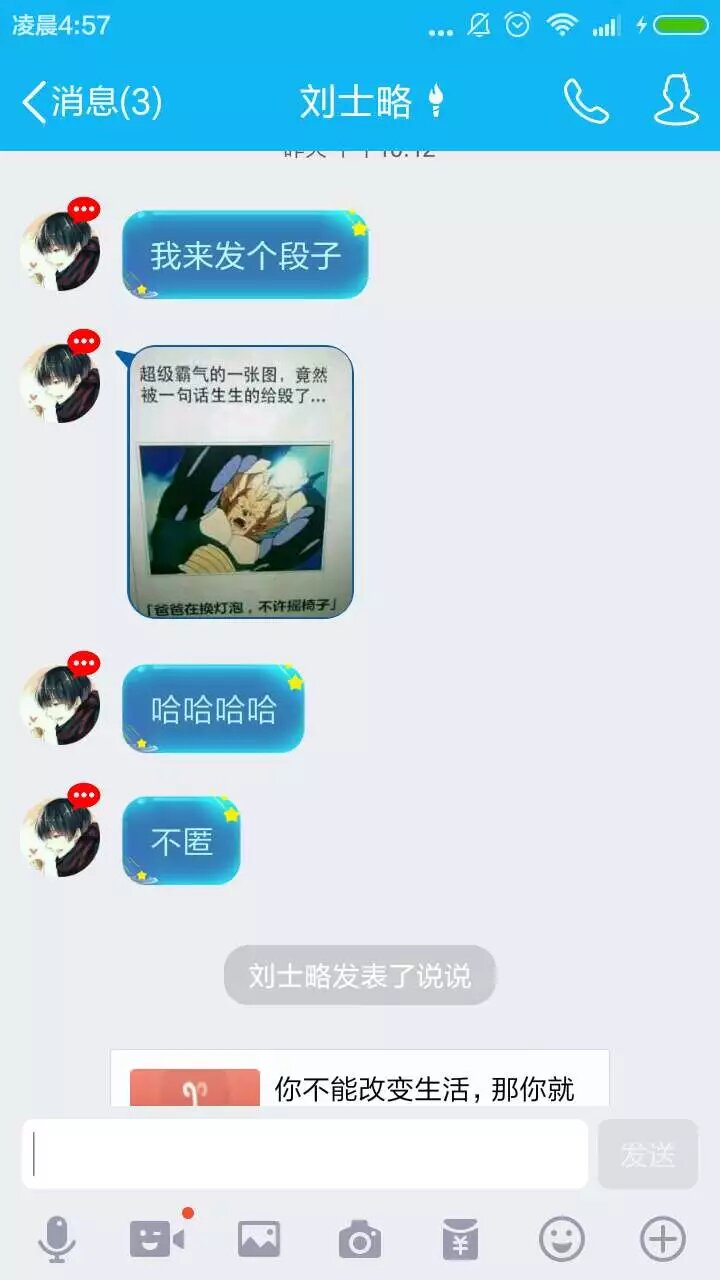Tap the avatar beside 我来发个段子

click(60, 252)
